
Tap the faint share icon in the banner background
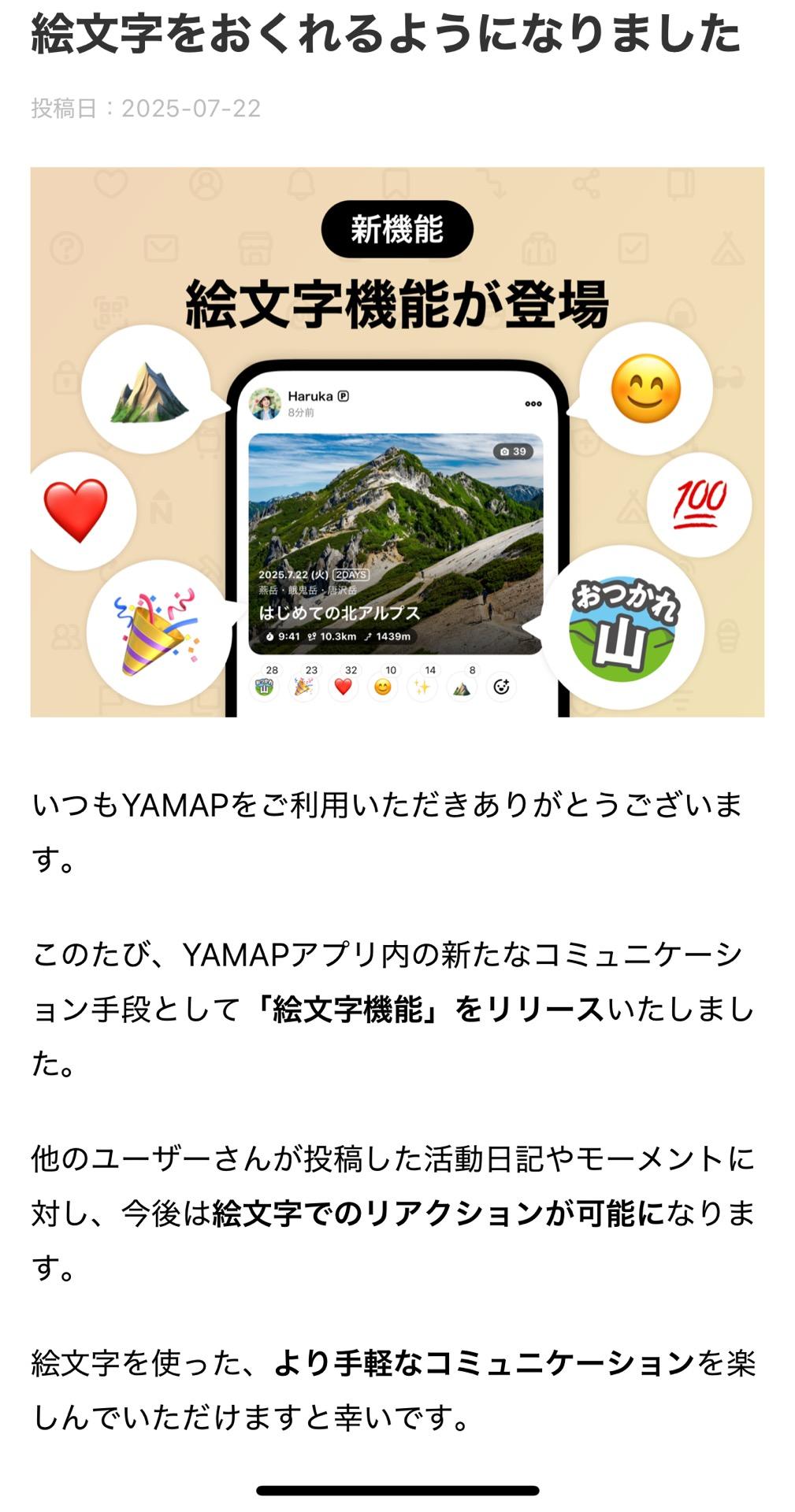click(587, 183)
